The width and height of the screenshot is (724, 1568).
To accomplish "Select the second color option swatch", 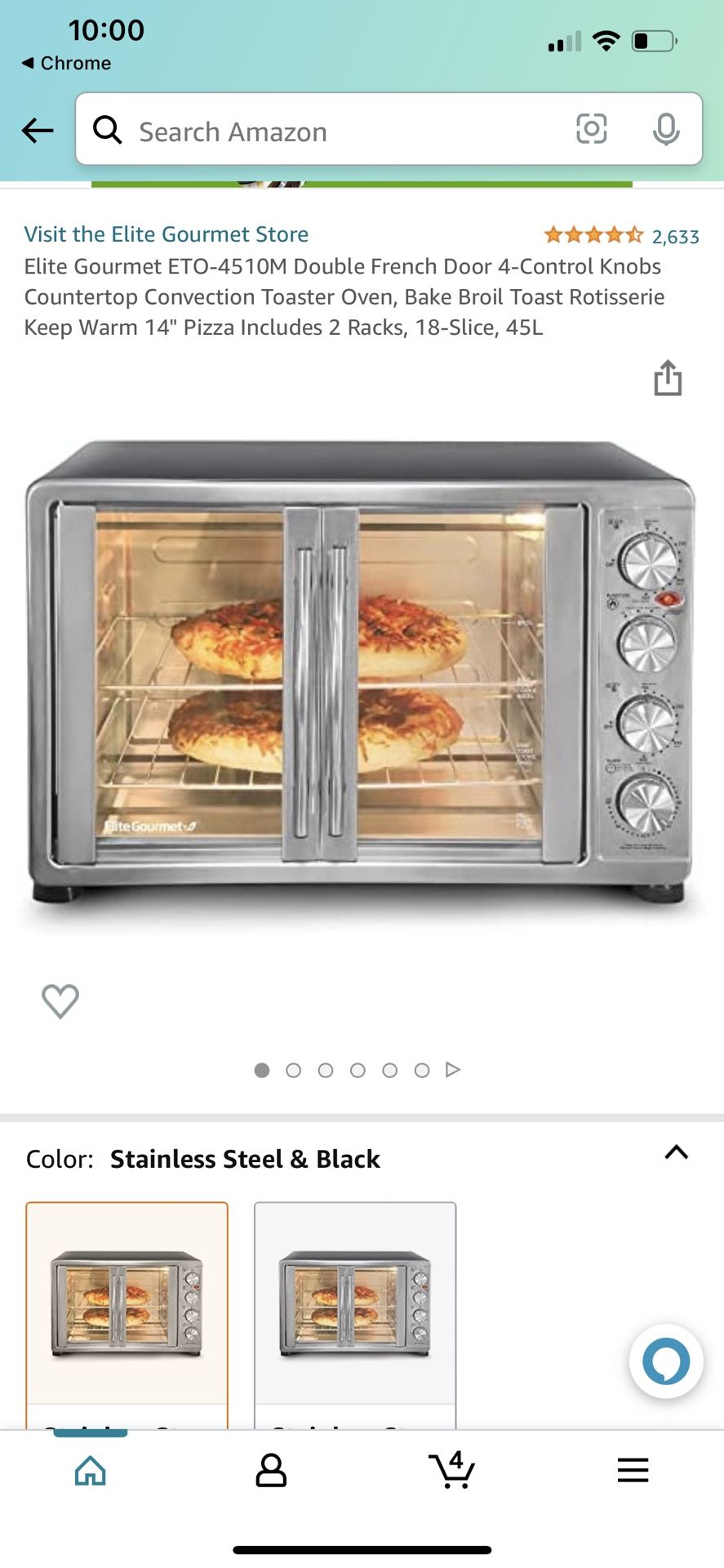I will pos(355,1305).
